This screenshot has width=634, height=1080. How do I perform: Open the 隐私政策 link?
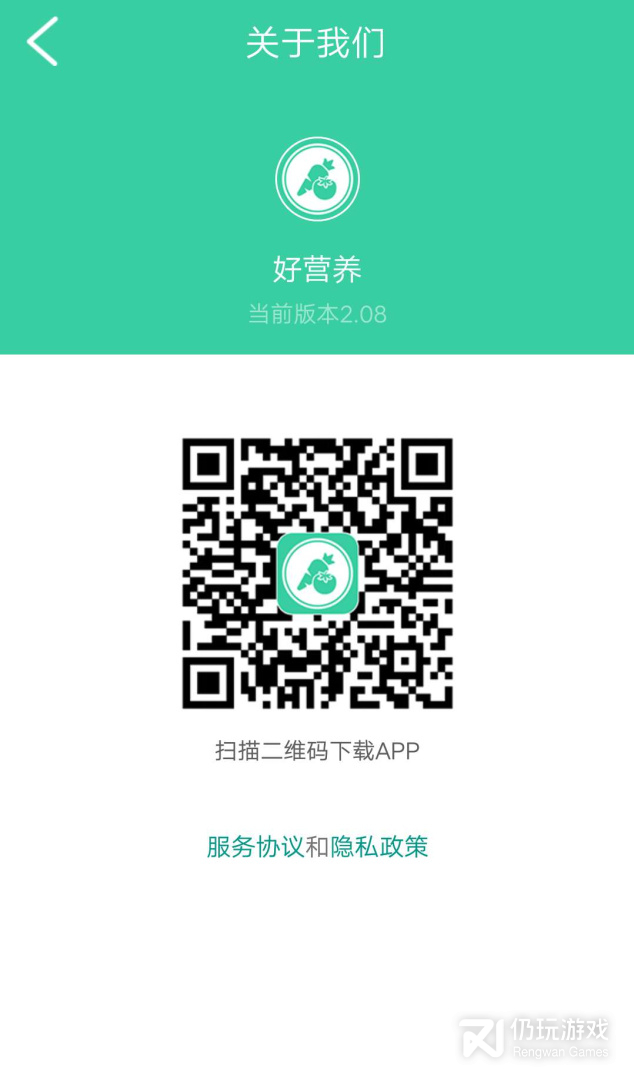tap(379, 847)
